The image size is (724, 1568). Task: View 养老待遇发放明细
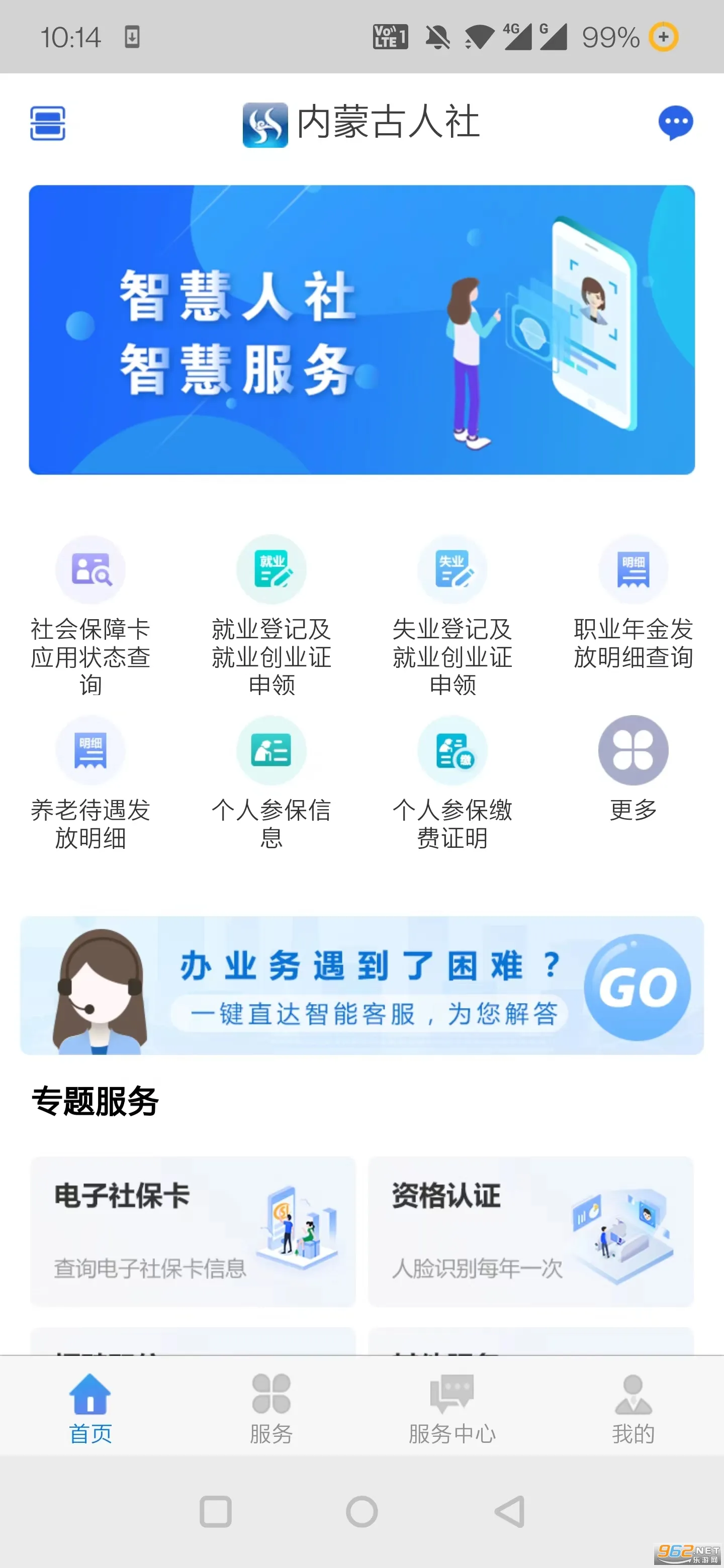(x=90, y=782)
